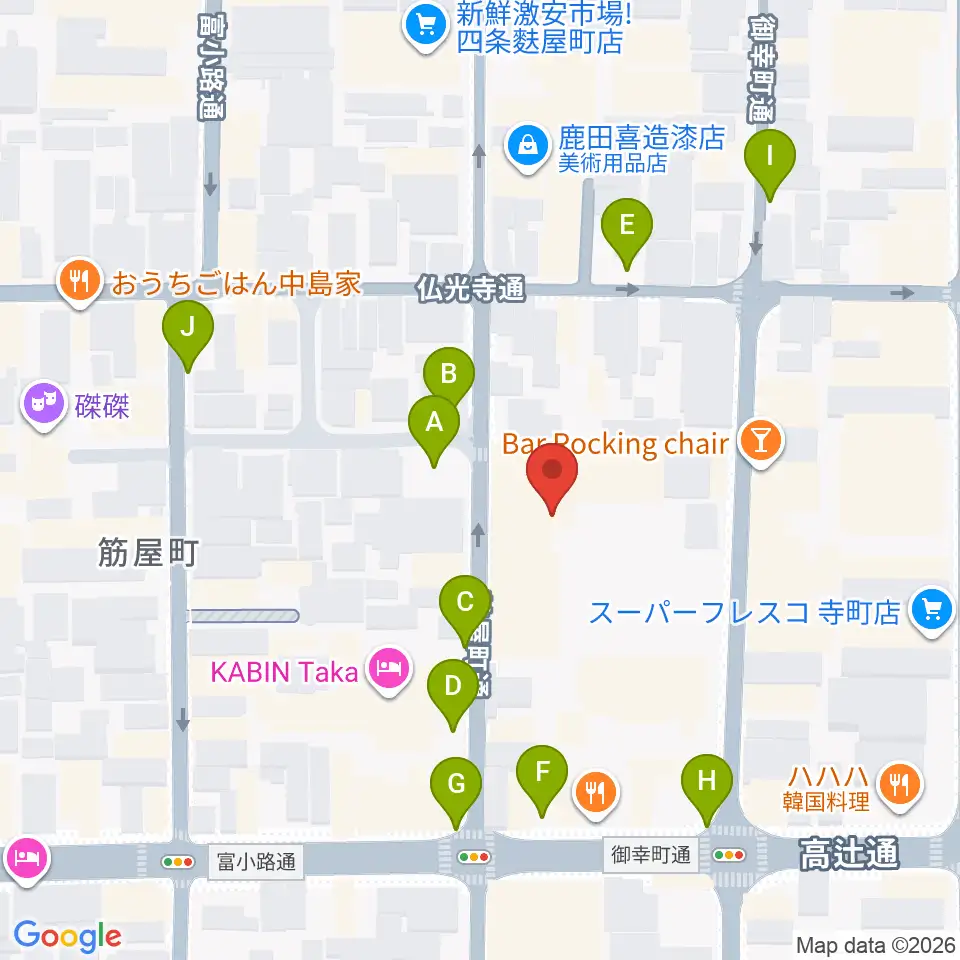Tap the ハハハ 韓国料理 restaurant icon
Image resolution: width=960 pixels, height=960 pixels.
(899, 786)
